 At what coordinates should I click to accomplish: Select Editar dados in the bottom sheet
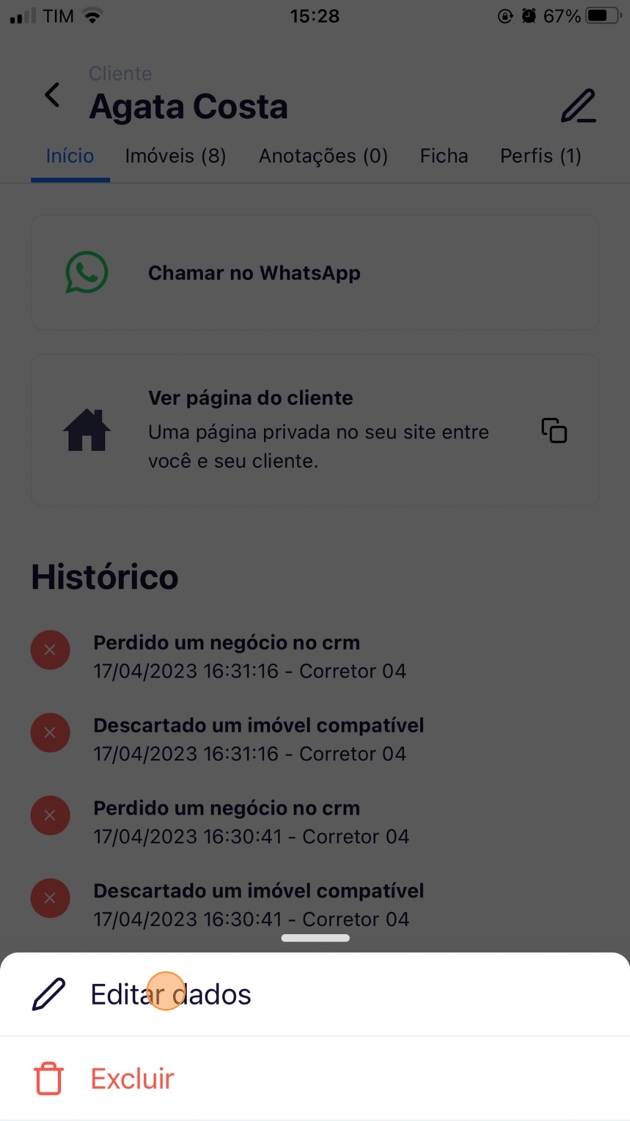click(x=170, y=994)
